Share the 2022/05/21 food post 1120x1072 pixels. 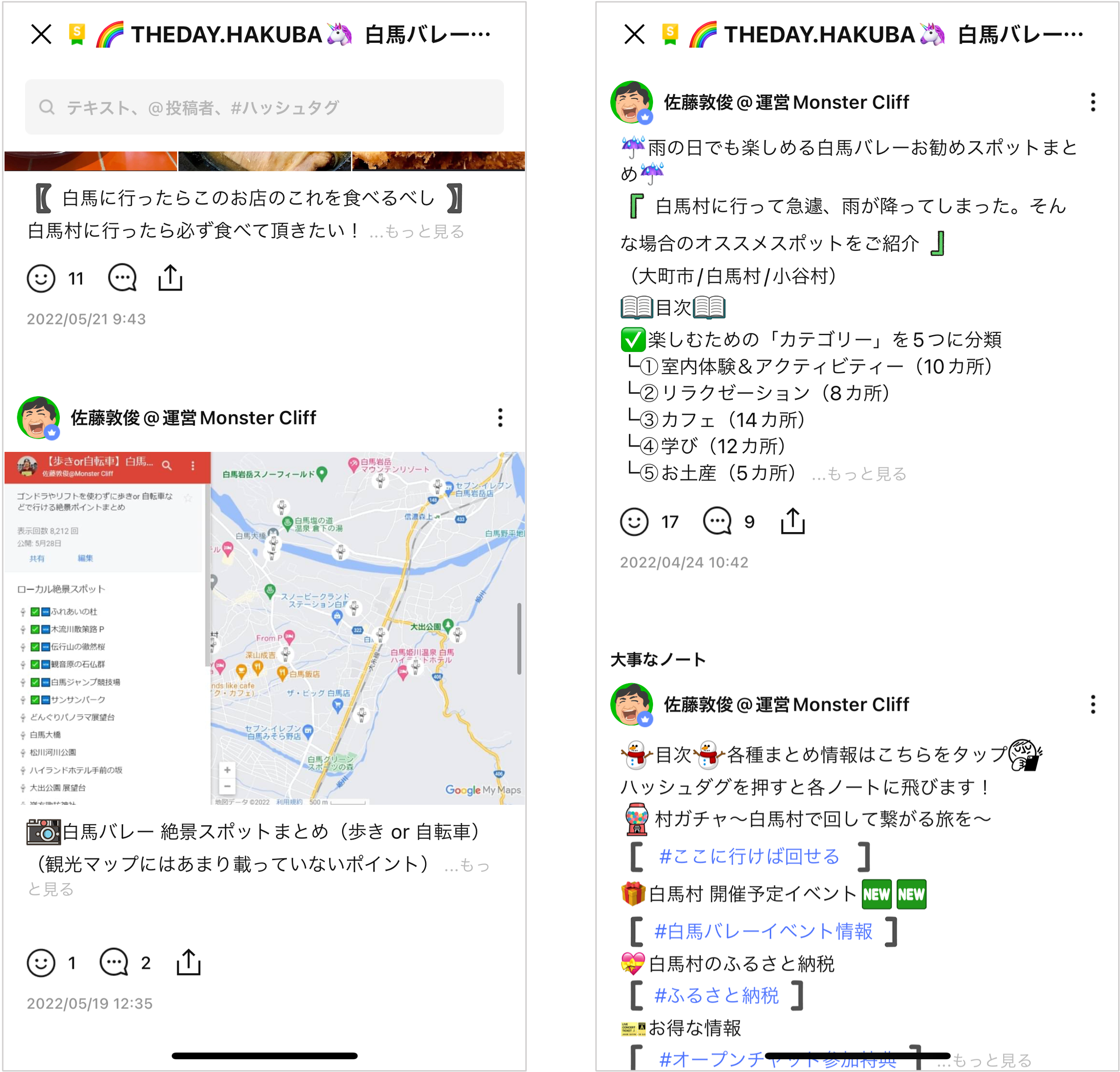point(170,278)
